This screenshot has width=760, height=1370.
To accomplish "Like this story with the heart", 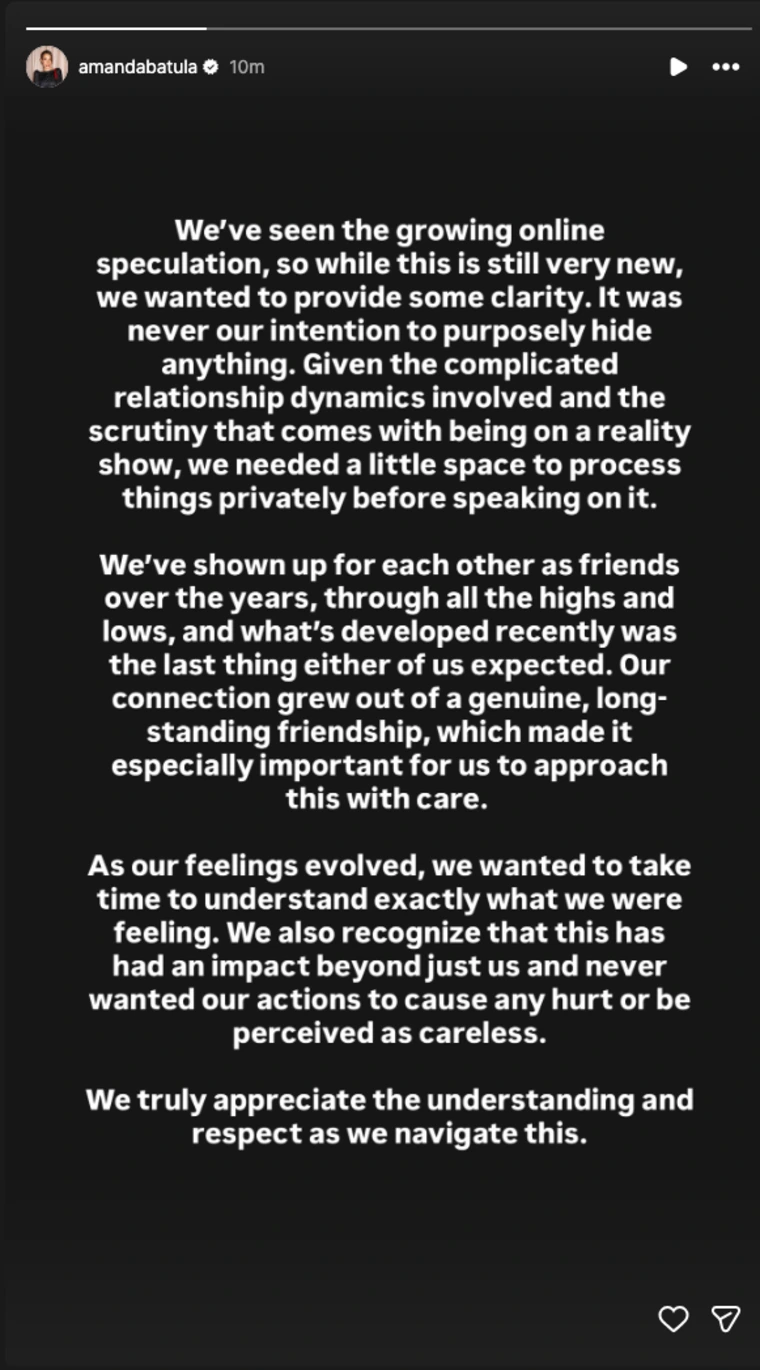I will pyautogui.click(x=674, y=1319).
